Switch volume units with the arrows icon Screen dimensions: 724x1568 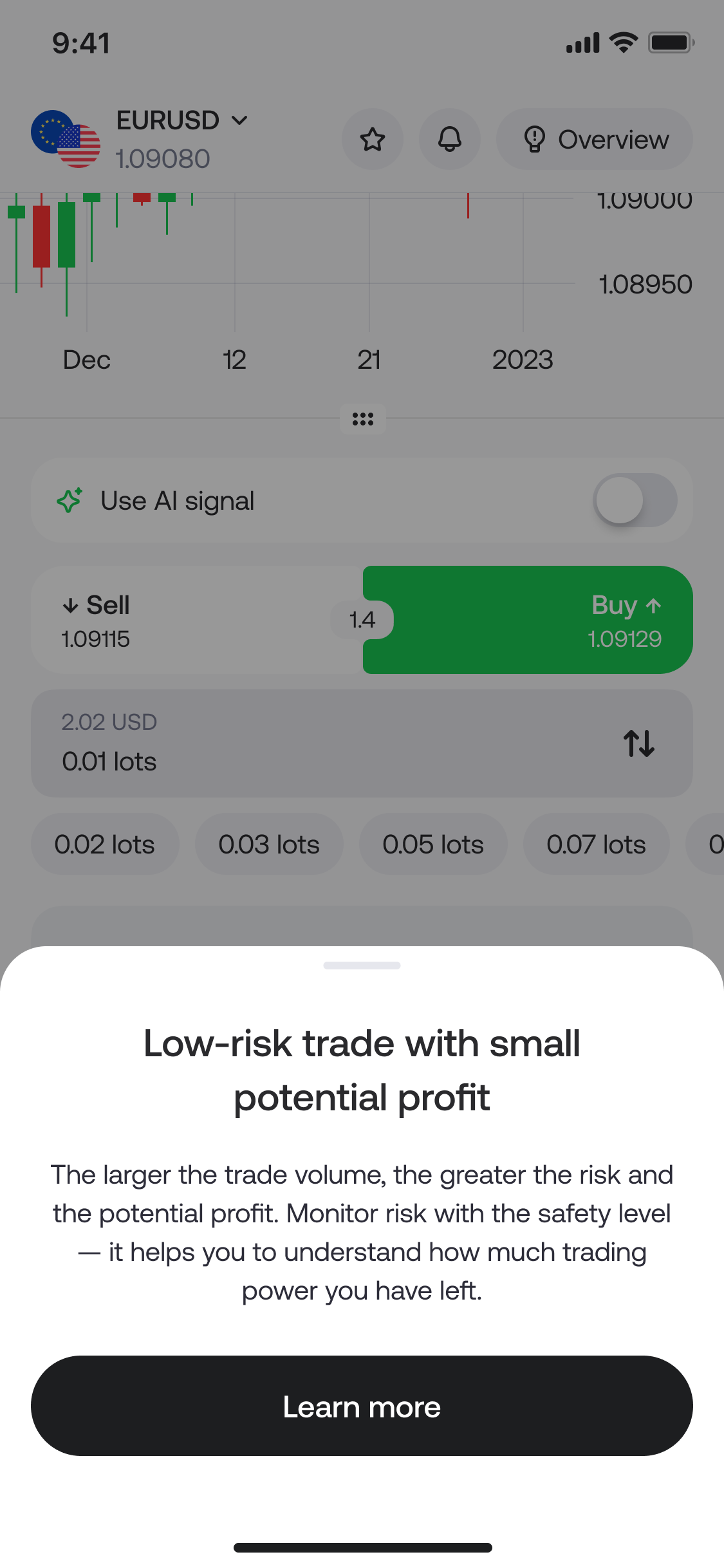tap(638, 743)
